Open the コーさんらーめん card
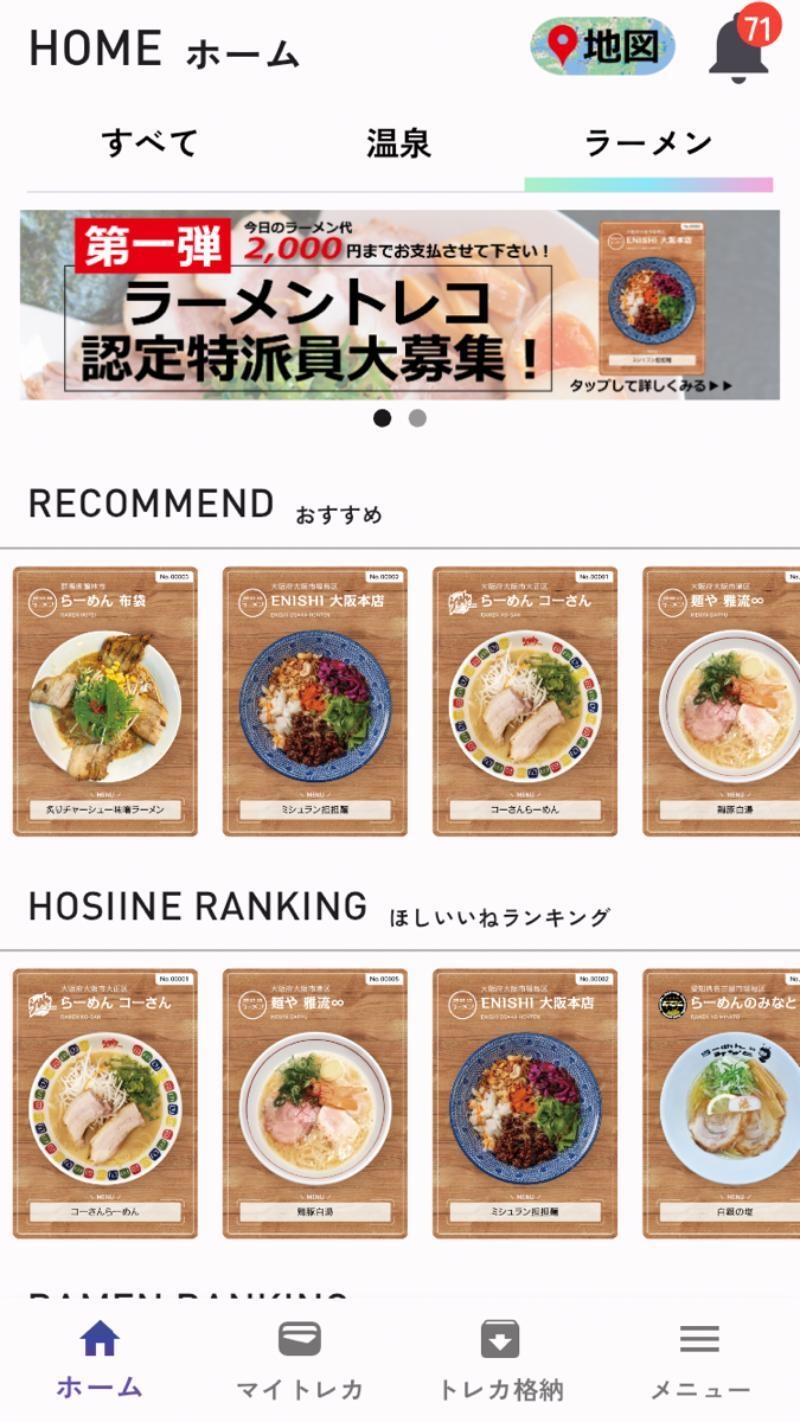800x1422 pixels. pyautogui.click(x=523, y=700)
